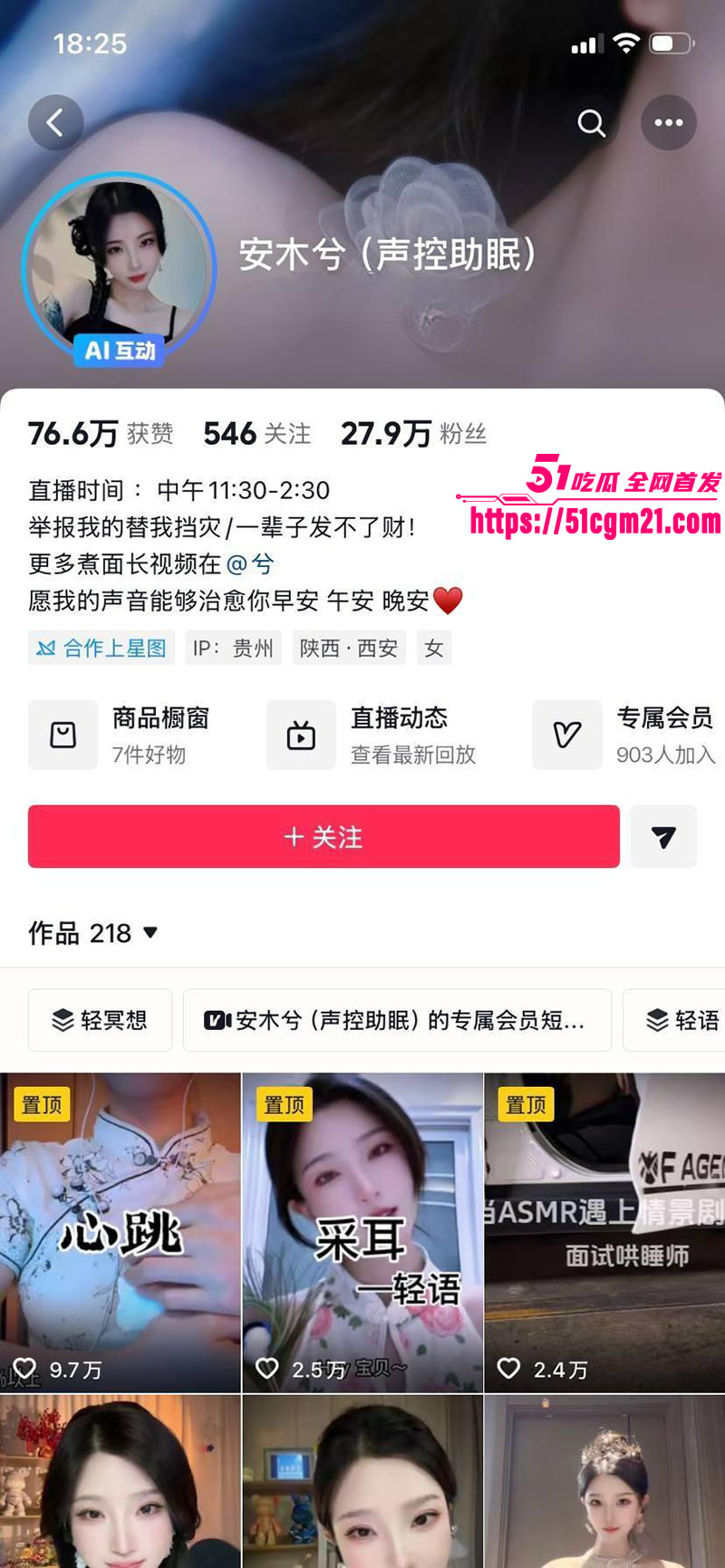Tap the send message arrow button

[x=663, y=836]
